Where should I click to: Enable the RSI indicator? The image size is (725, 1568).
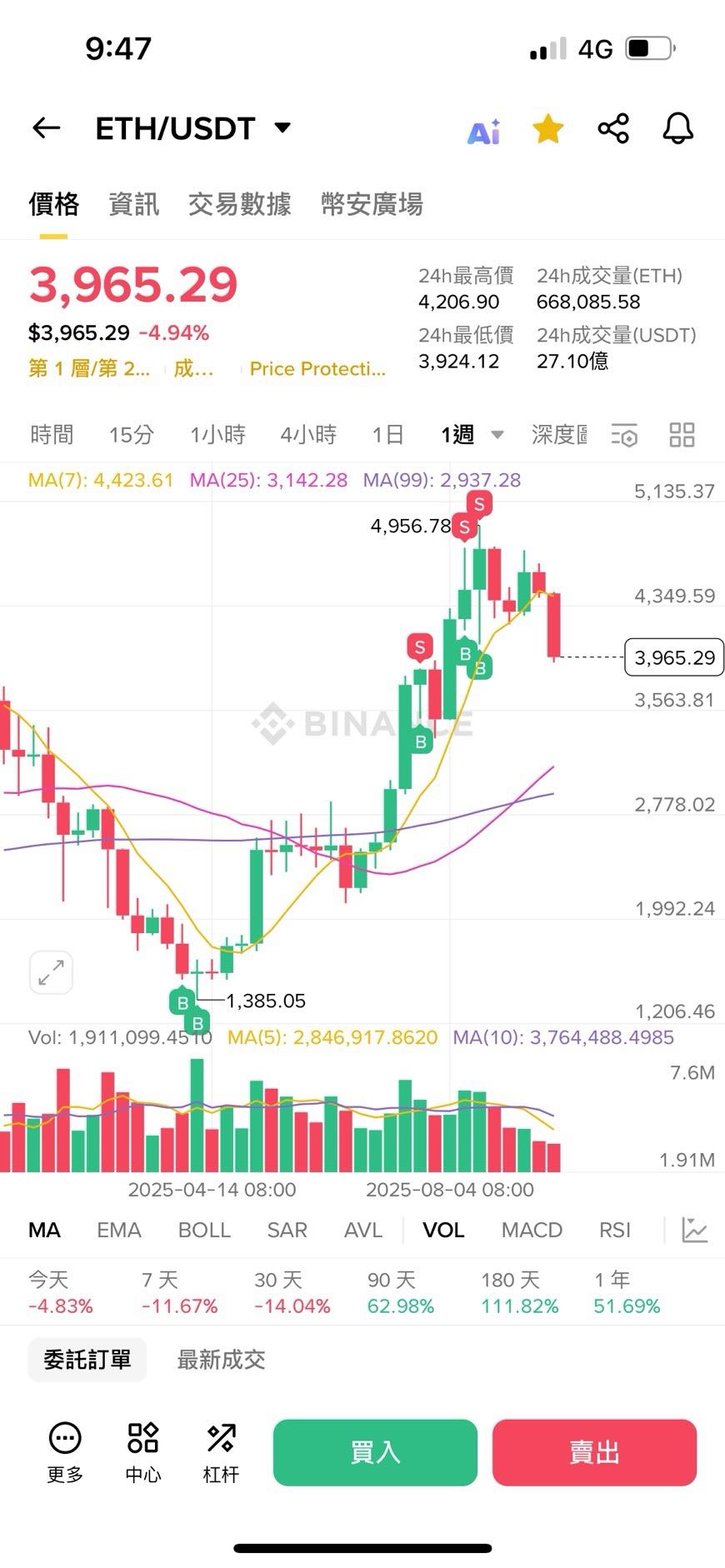[614, 1230]
